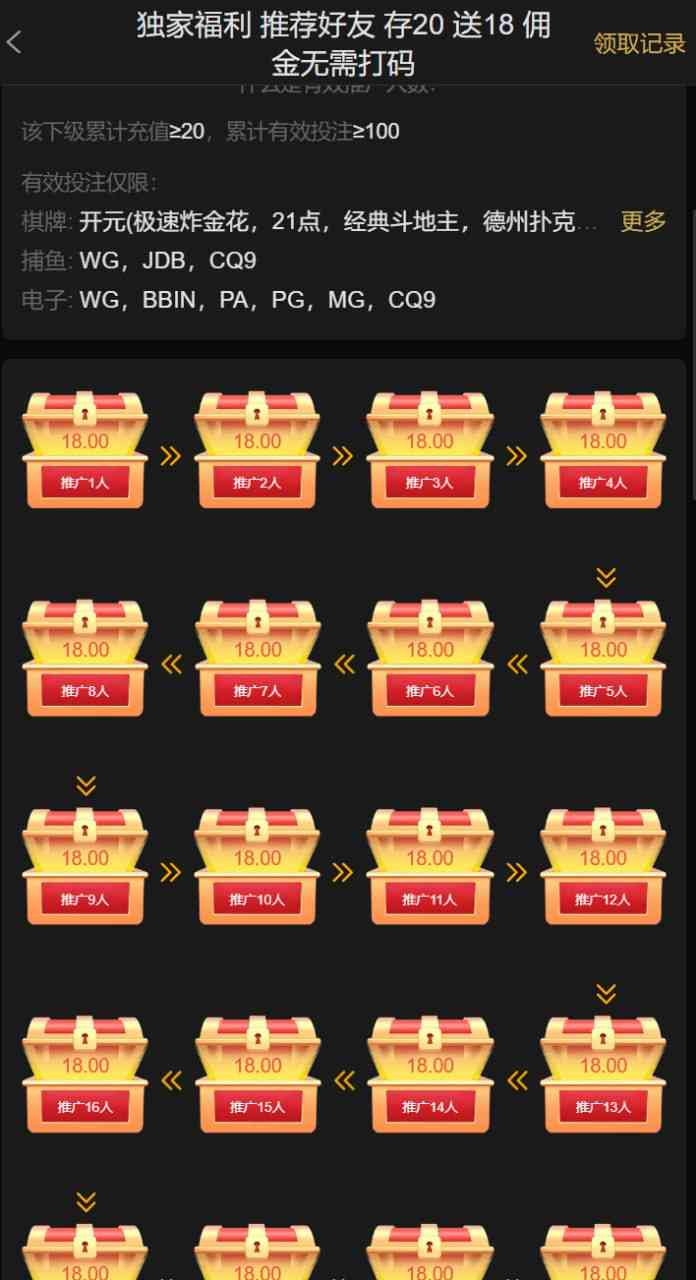The height and width of the screenshot is (1280, 696).
Task: Open the 推广16人 treasure chest
Action: tap(85, 1075)
